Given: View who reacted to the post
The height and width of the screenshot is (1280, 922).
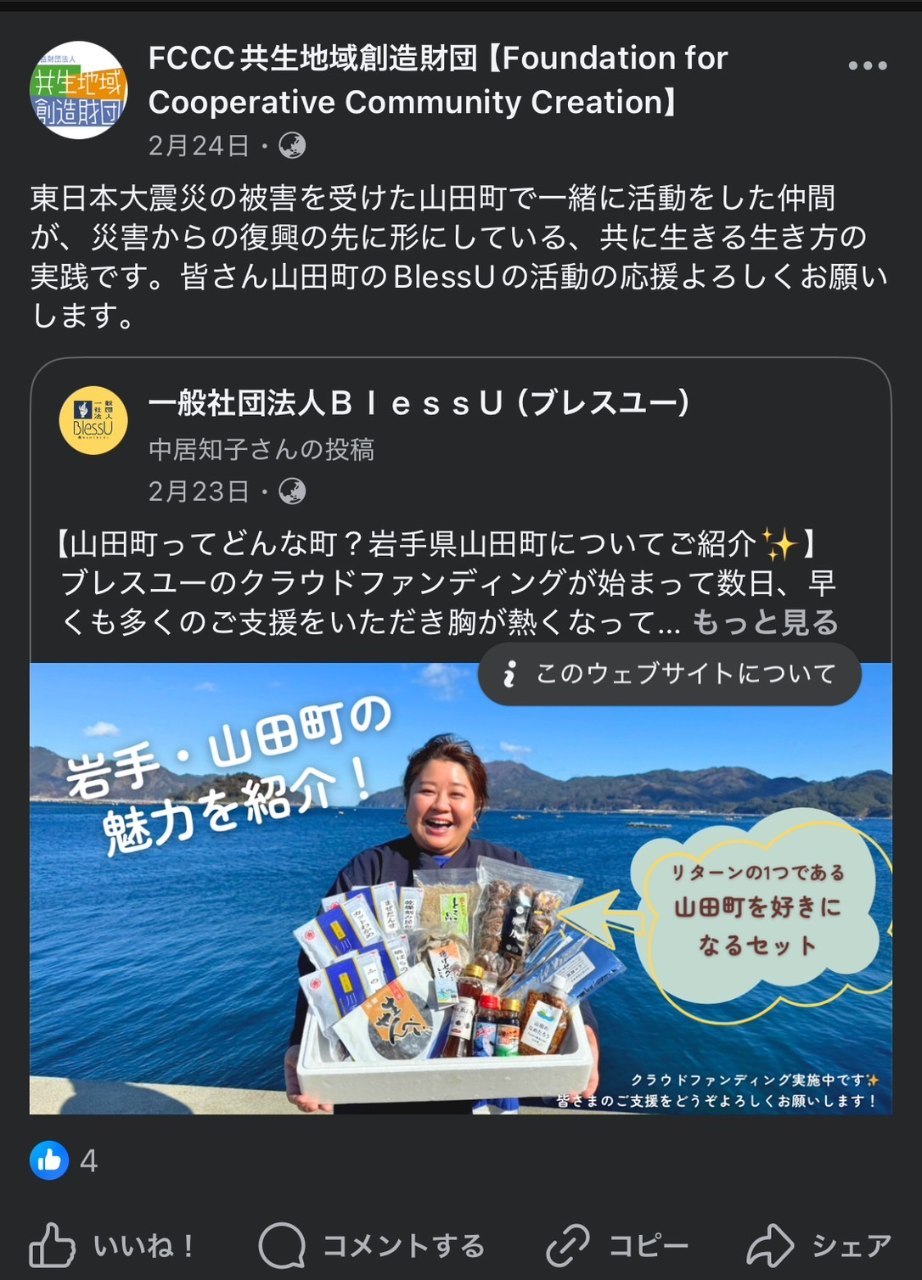Looking at the screenshot, I should [64, 1161].
